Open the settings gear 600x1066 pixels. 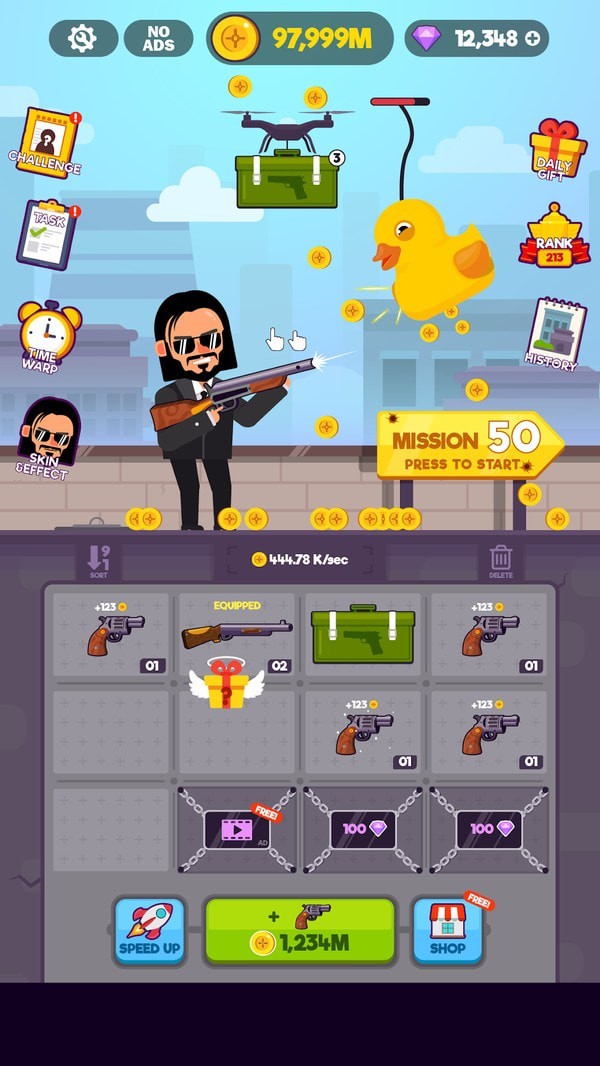[x=83, y=39]
